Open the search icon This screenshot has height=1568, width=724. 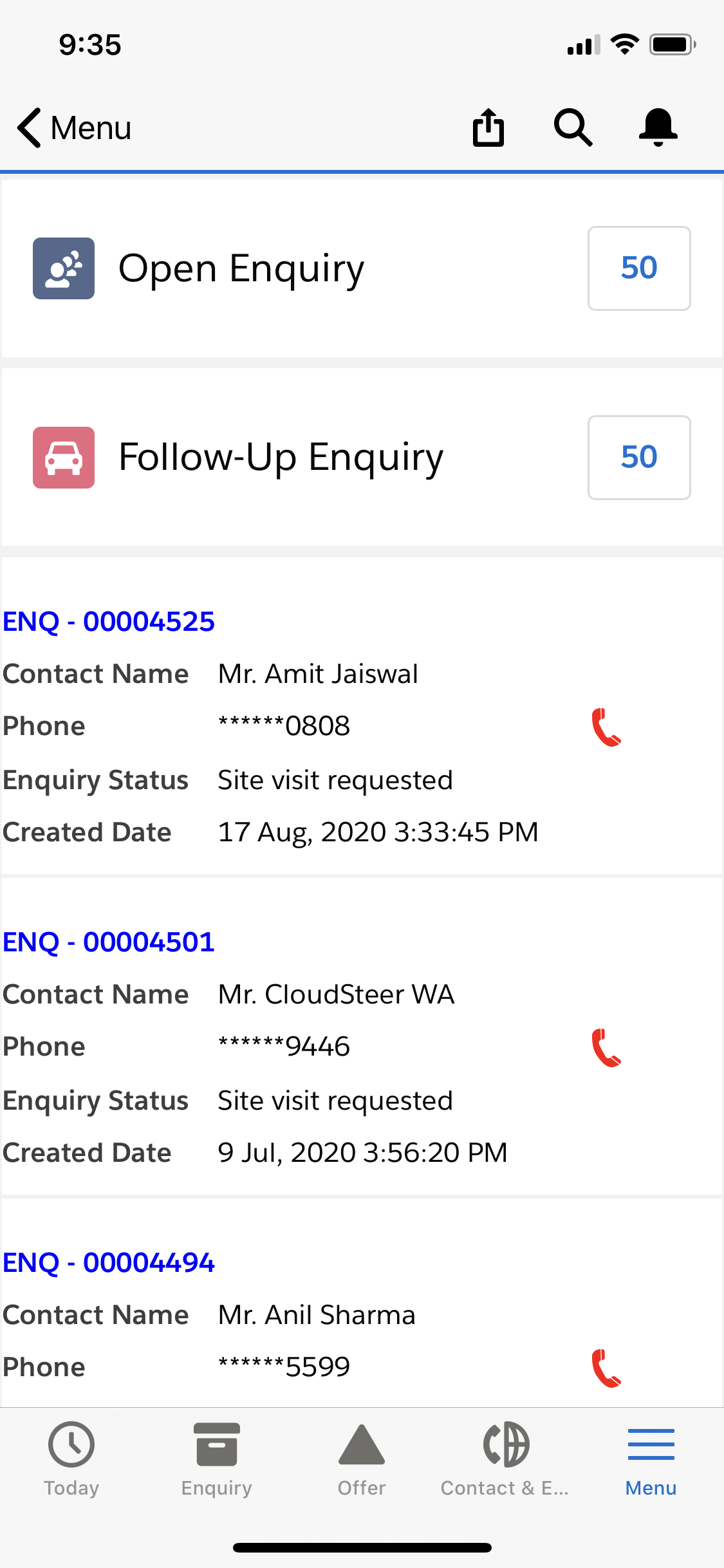[573, 127]
